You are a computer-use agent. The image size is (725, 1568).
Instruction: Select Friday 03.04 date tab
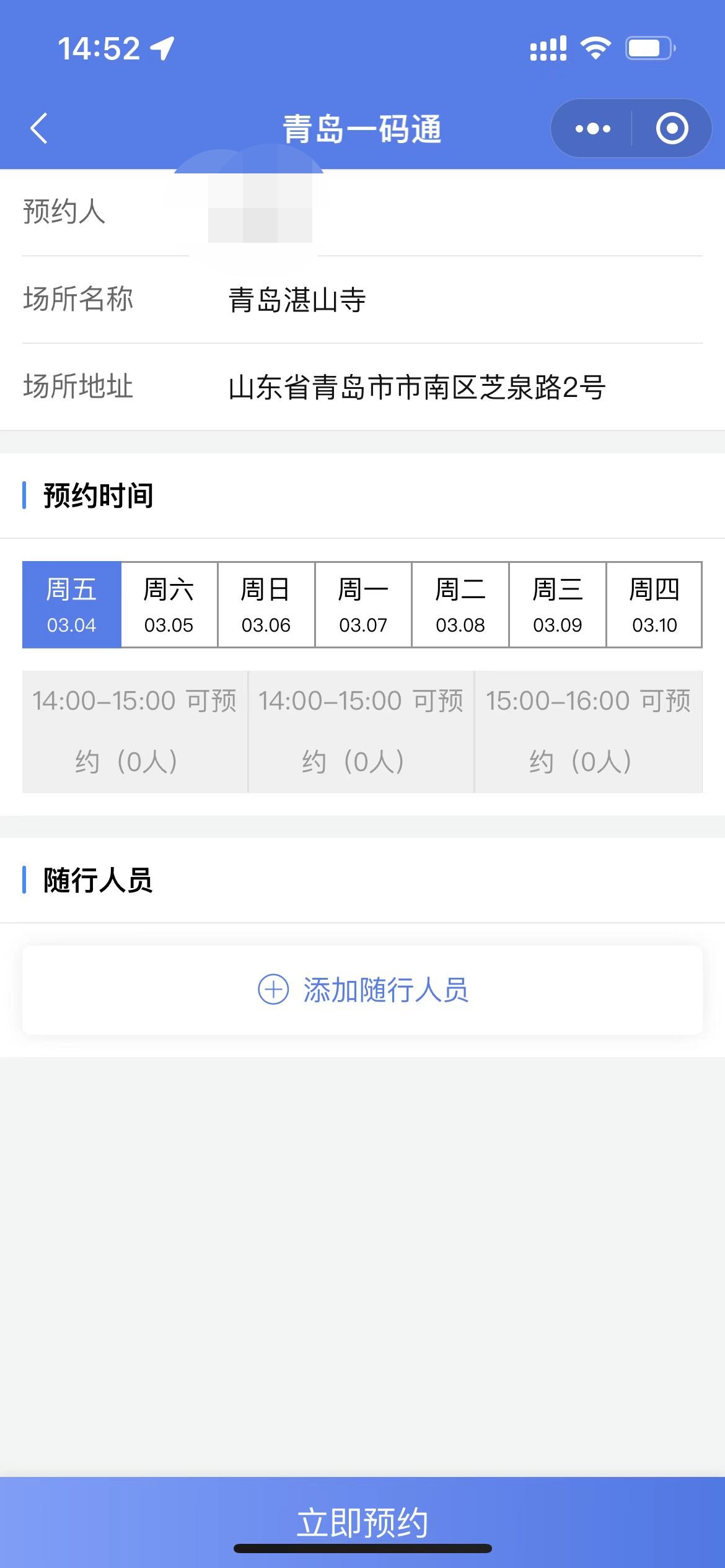pos(72,605)
